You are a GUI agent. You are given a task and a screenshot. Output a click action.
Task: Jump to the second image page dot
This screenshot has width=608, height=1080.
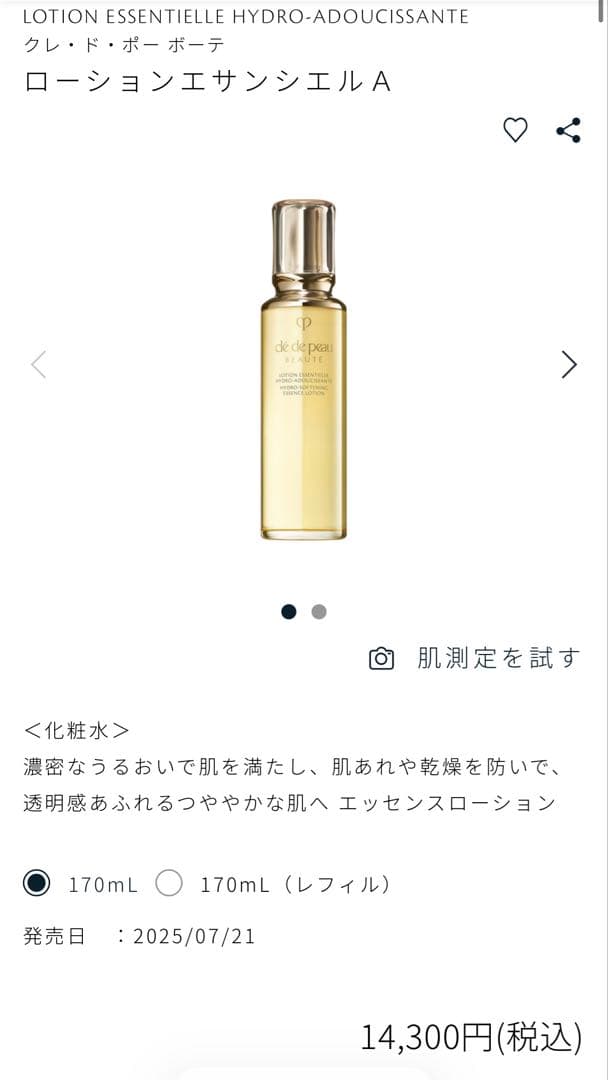(x=318, y=612)
